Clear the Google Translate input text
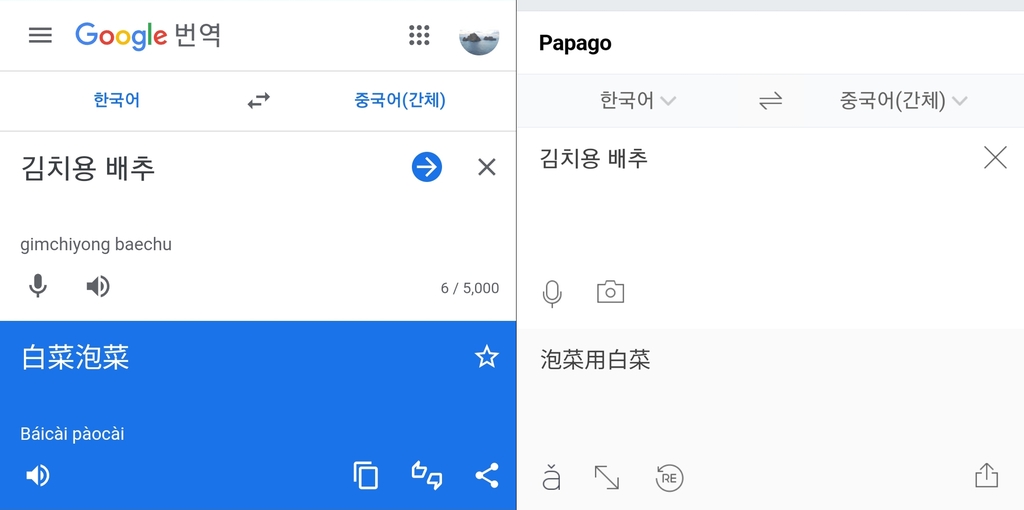Viewport: 1024px width, 510px height. click(x=487, y=167)
